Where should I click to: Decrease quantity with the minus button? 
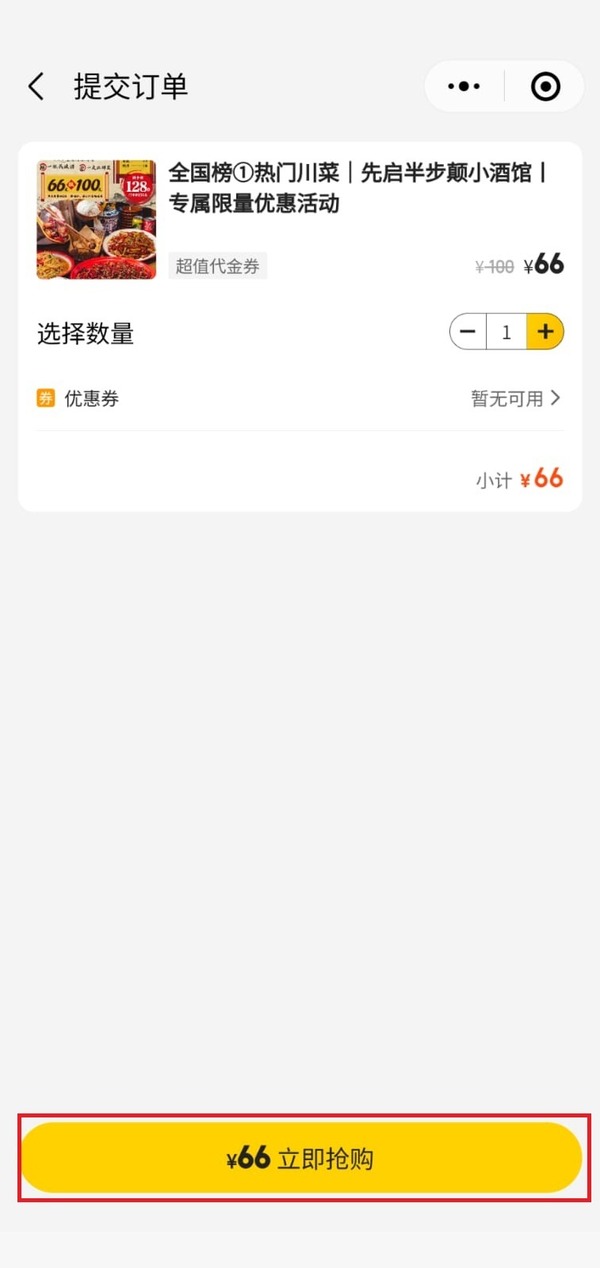(468, 332)
